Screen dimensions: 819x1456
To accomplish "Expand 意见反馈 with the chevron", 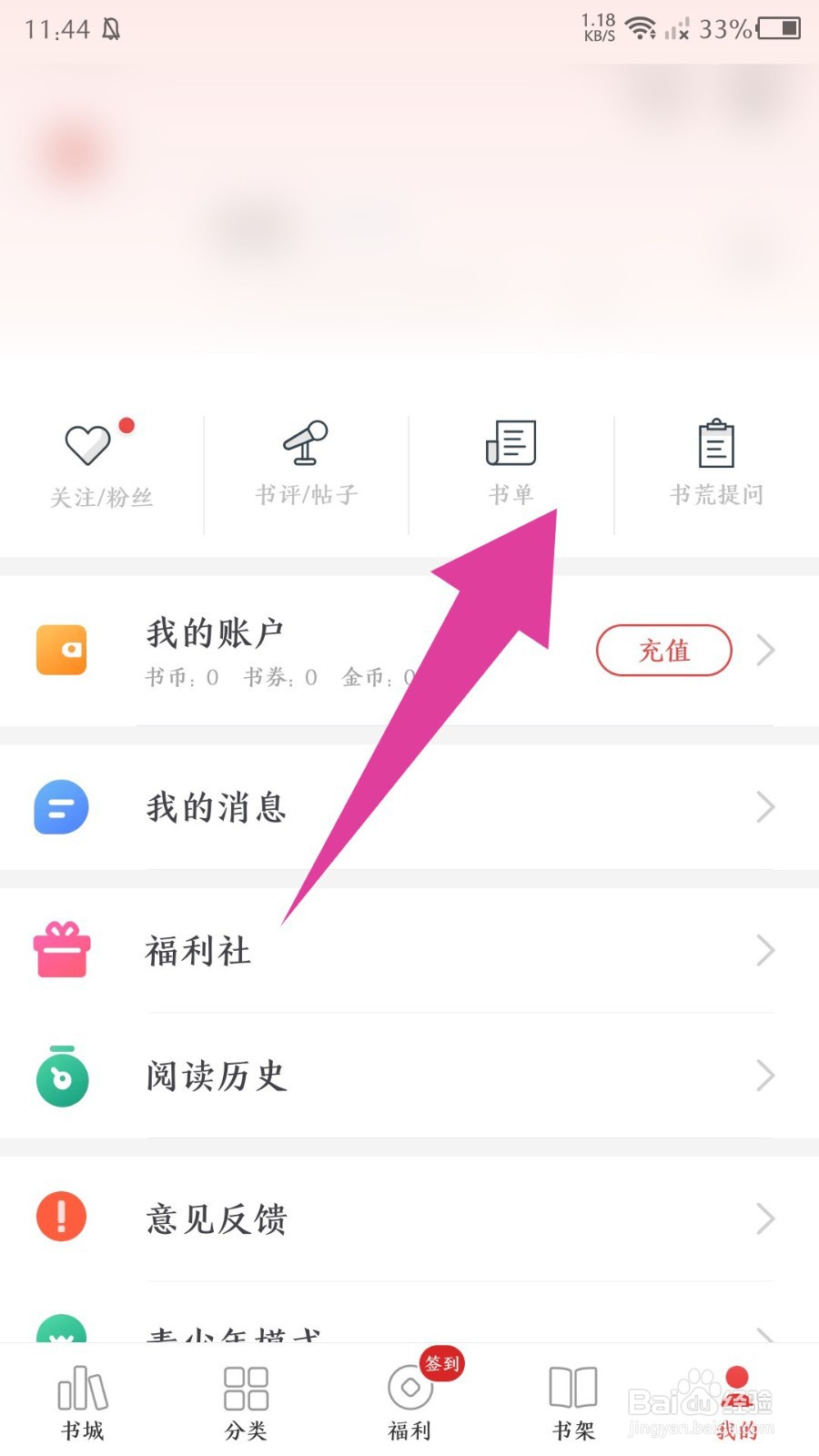I will (765, 1216).
